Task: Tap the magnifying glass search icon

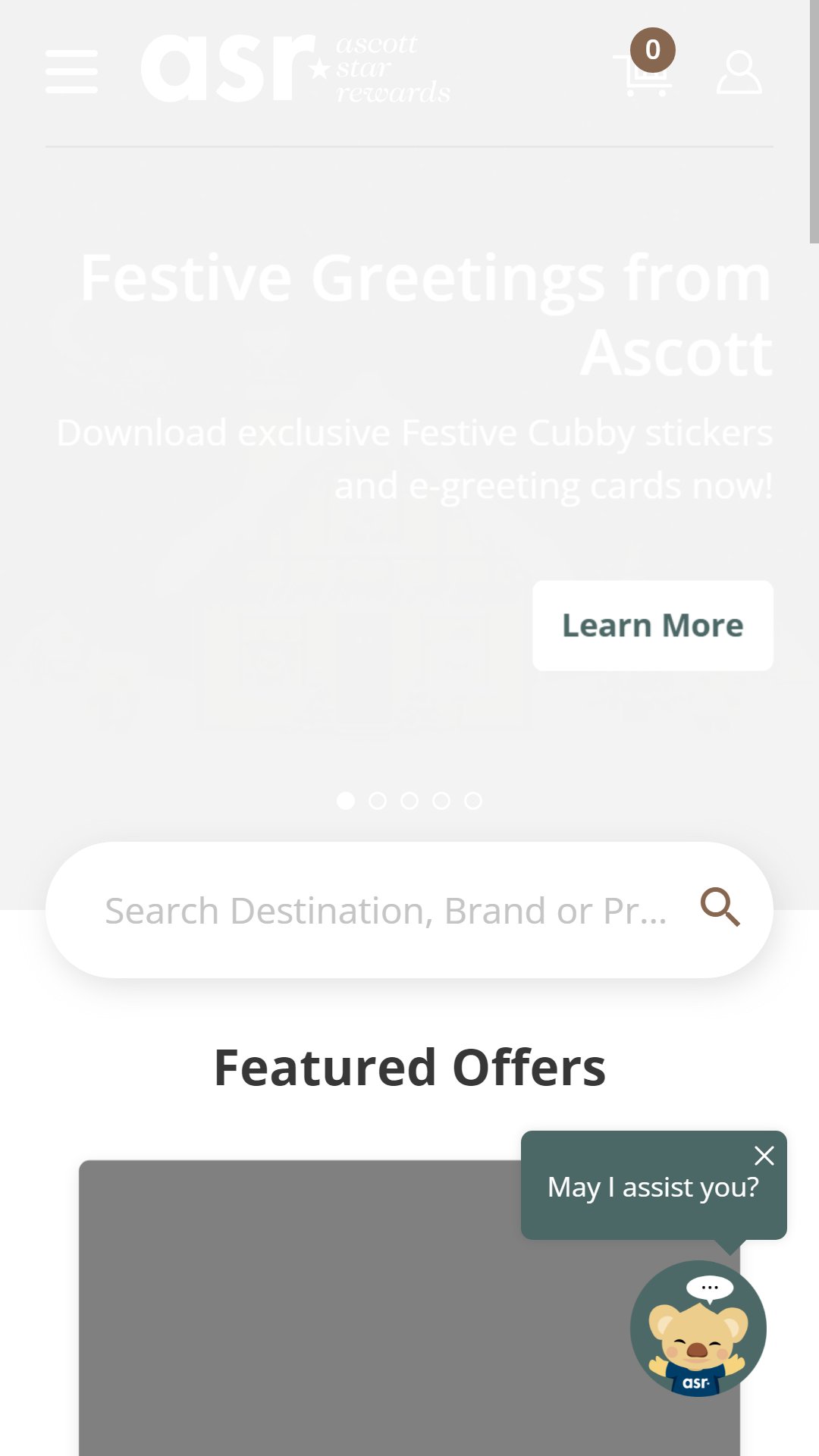Action: [720, 908]
